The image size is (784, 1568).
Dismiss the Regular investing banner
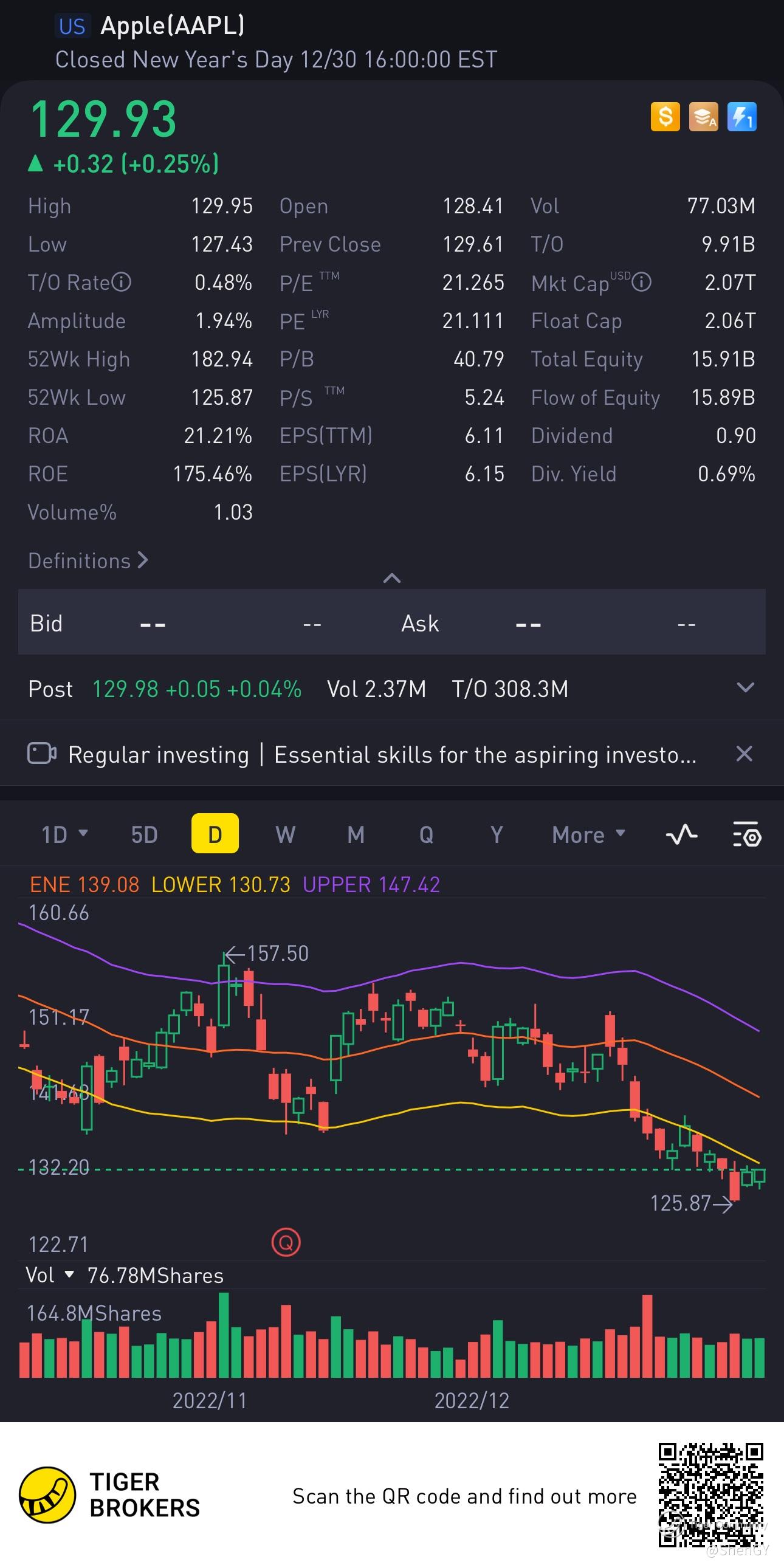click(744, 754)
